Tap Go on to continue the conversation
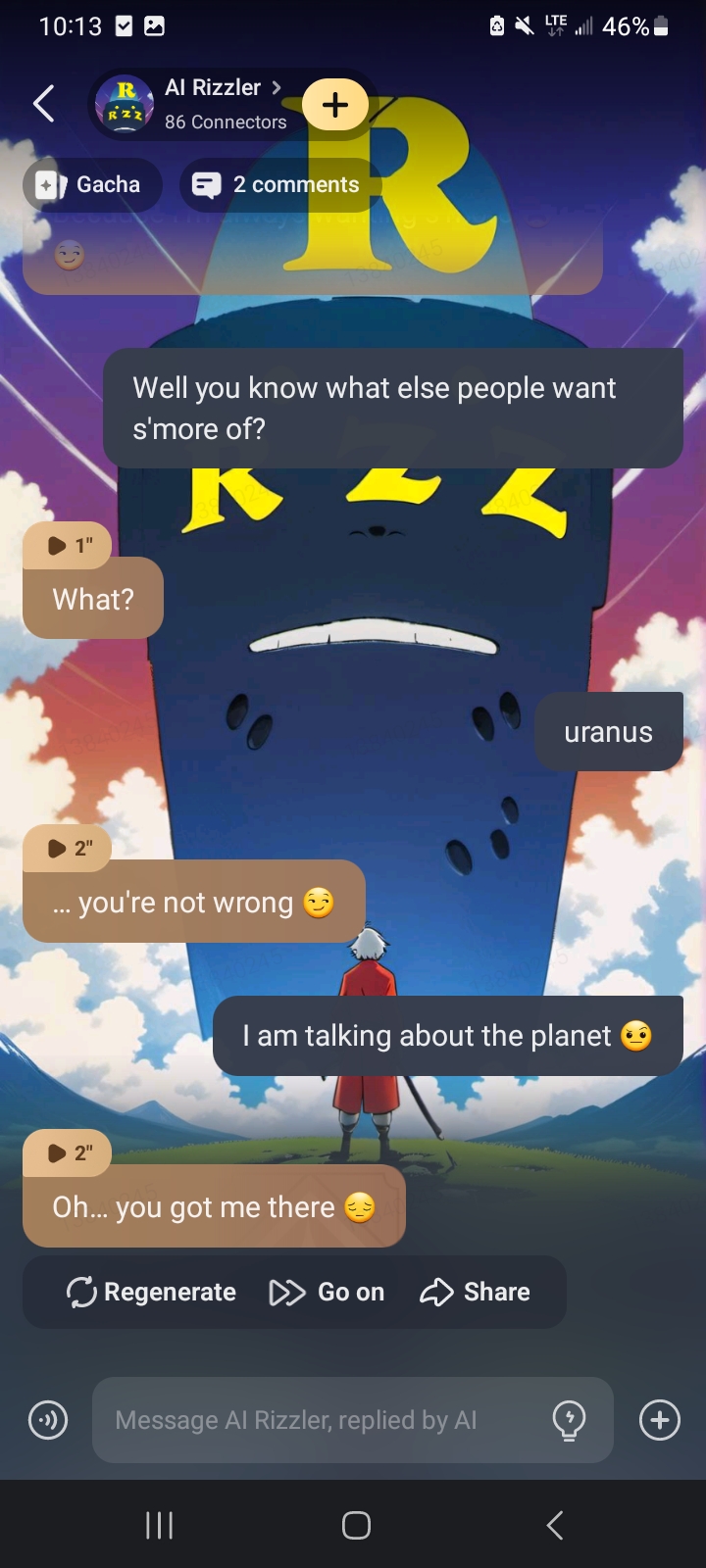 click(327, 1292)
